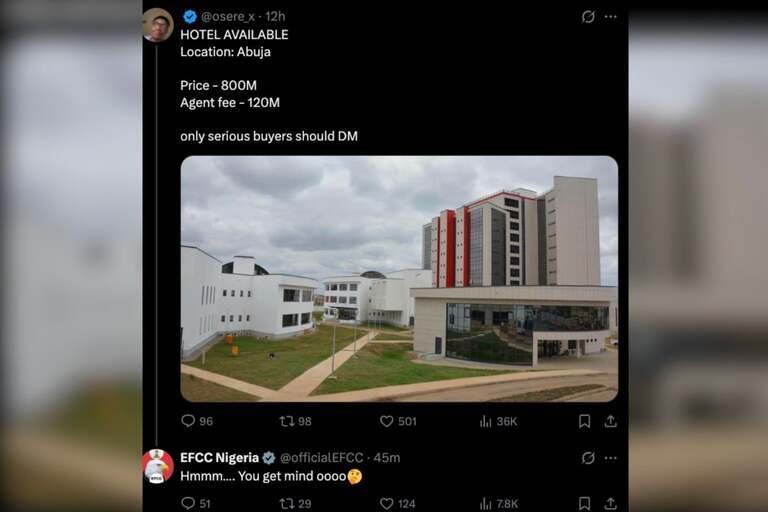Open the EFCC Nigeria profile name
Screen dimensions: 768x512
click(x=219, y=458)
